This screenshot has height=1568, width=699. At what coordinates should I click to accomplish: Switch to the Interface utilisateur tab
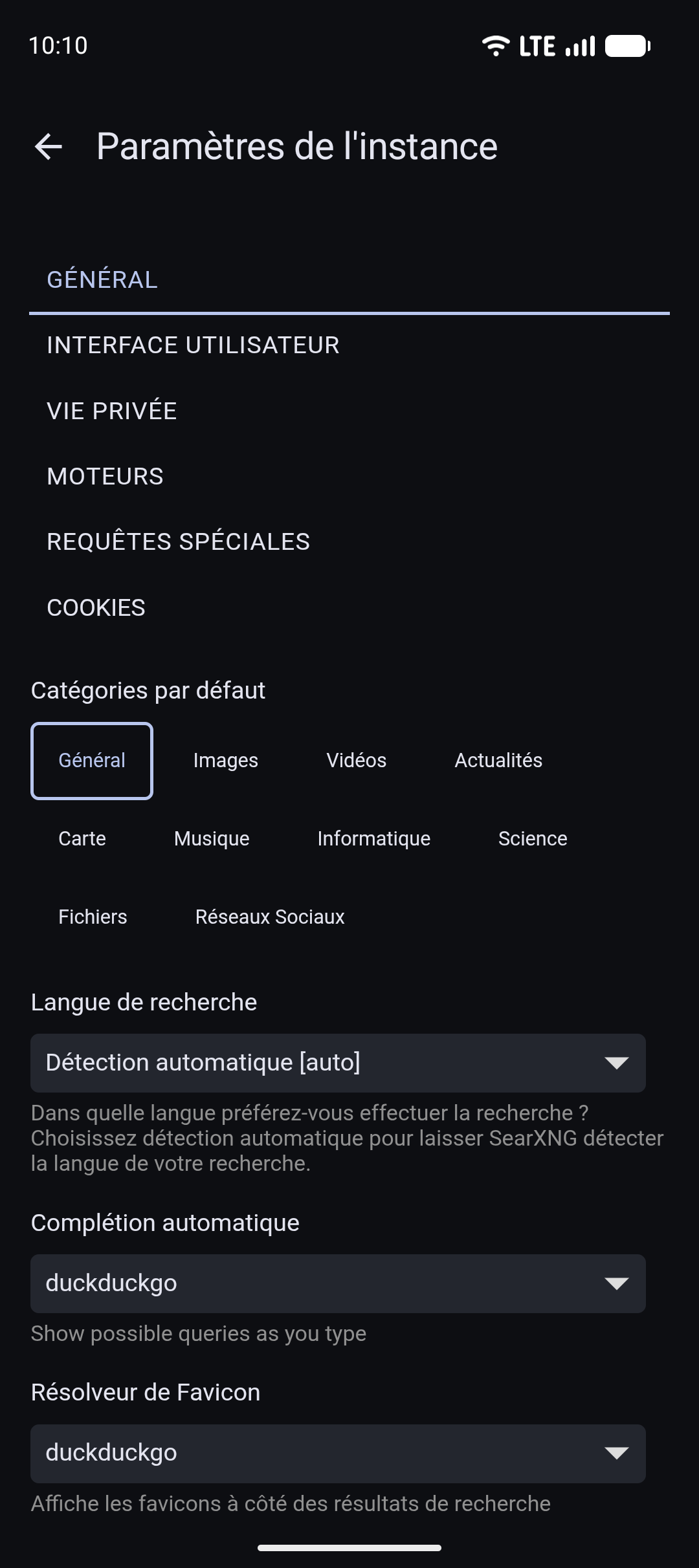[193, 345]
